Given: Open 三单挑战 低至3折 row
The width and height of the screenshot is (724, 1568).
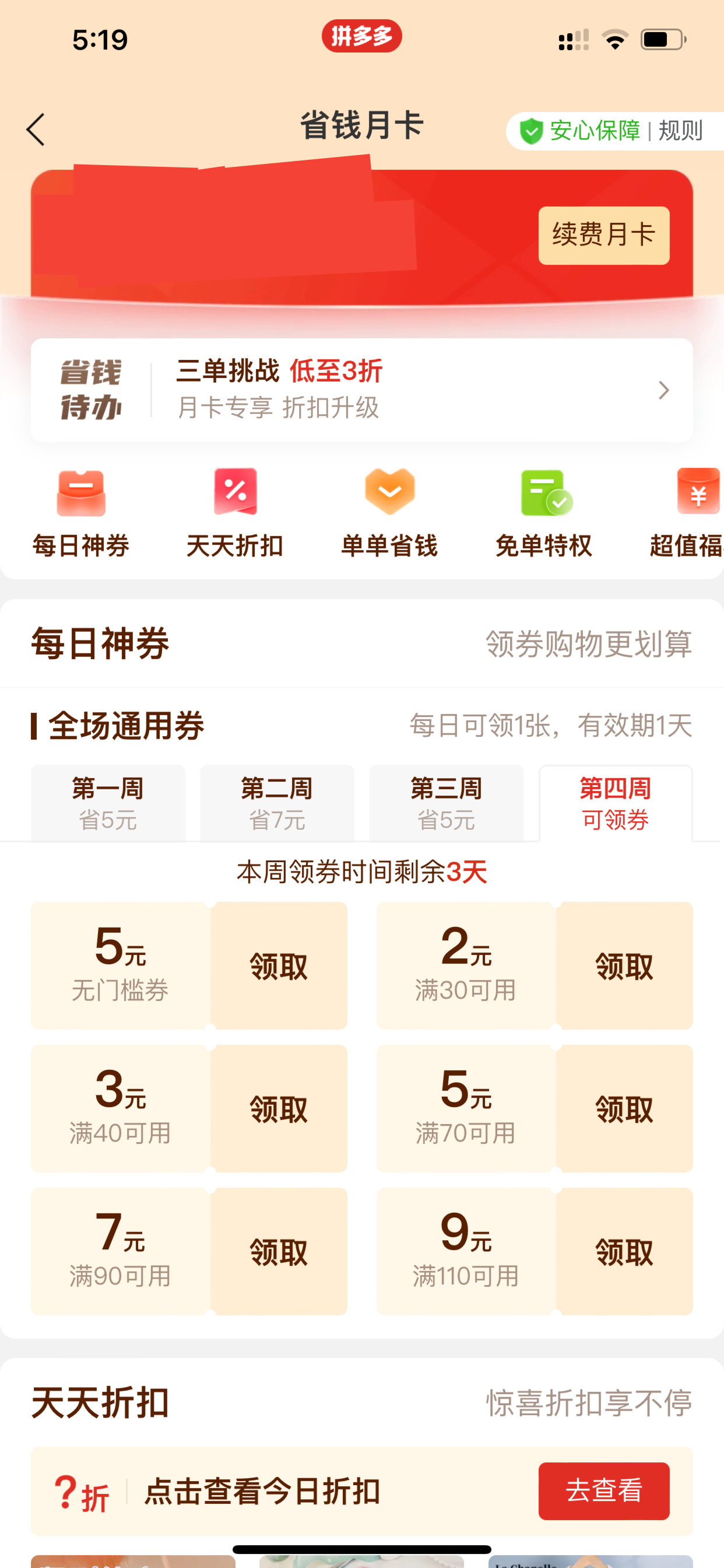Looking at the screenshot, I should coord(361,390).
